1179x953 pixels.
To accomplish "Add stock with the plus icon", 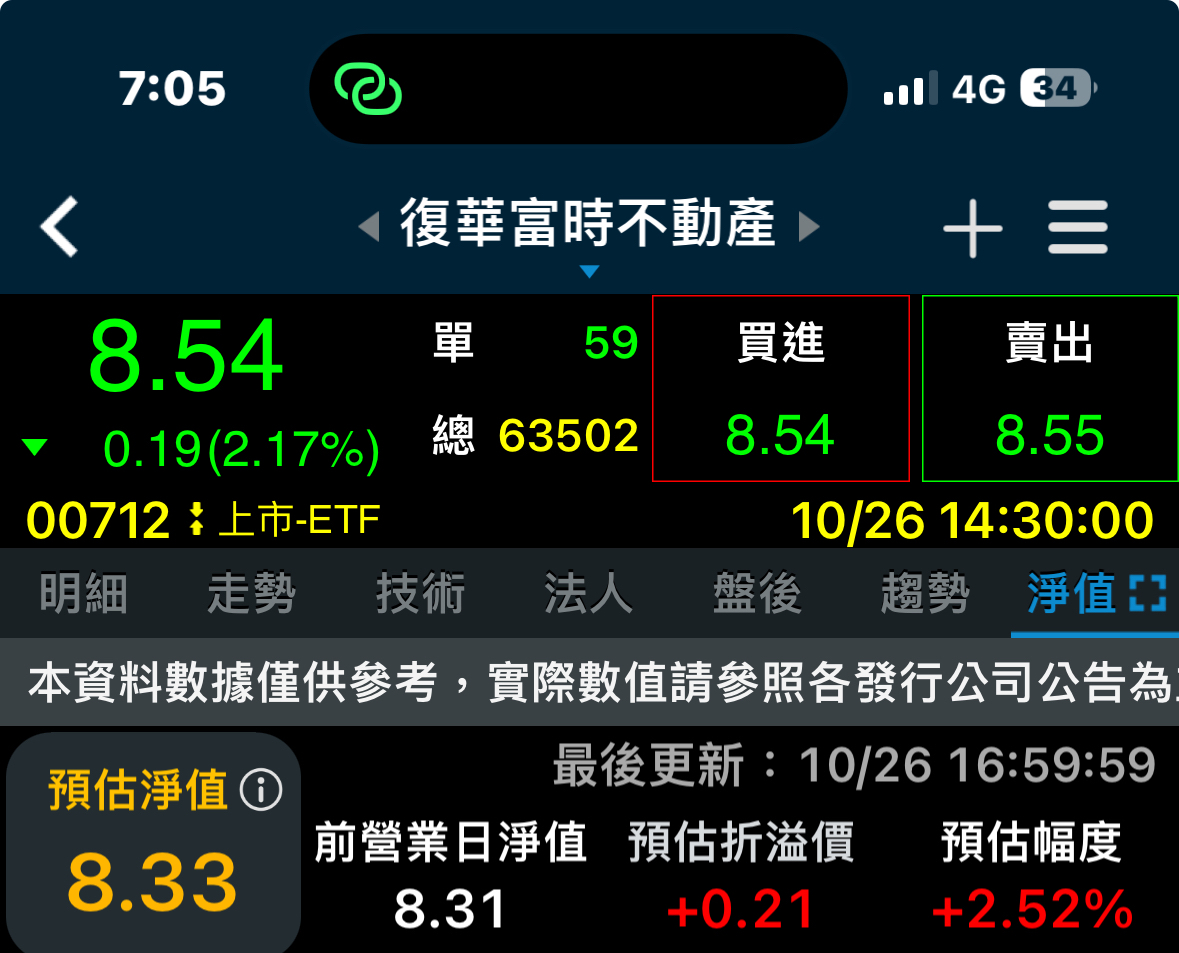I will 972,228.
